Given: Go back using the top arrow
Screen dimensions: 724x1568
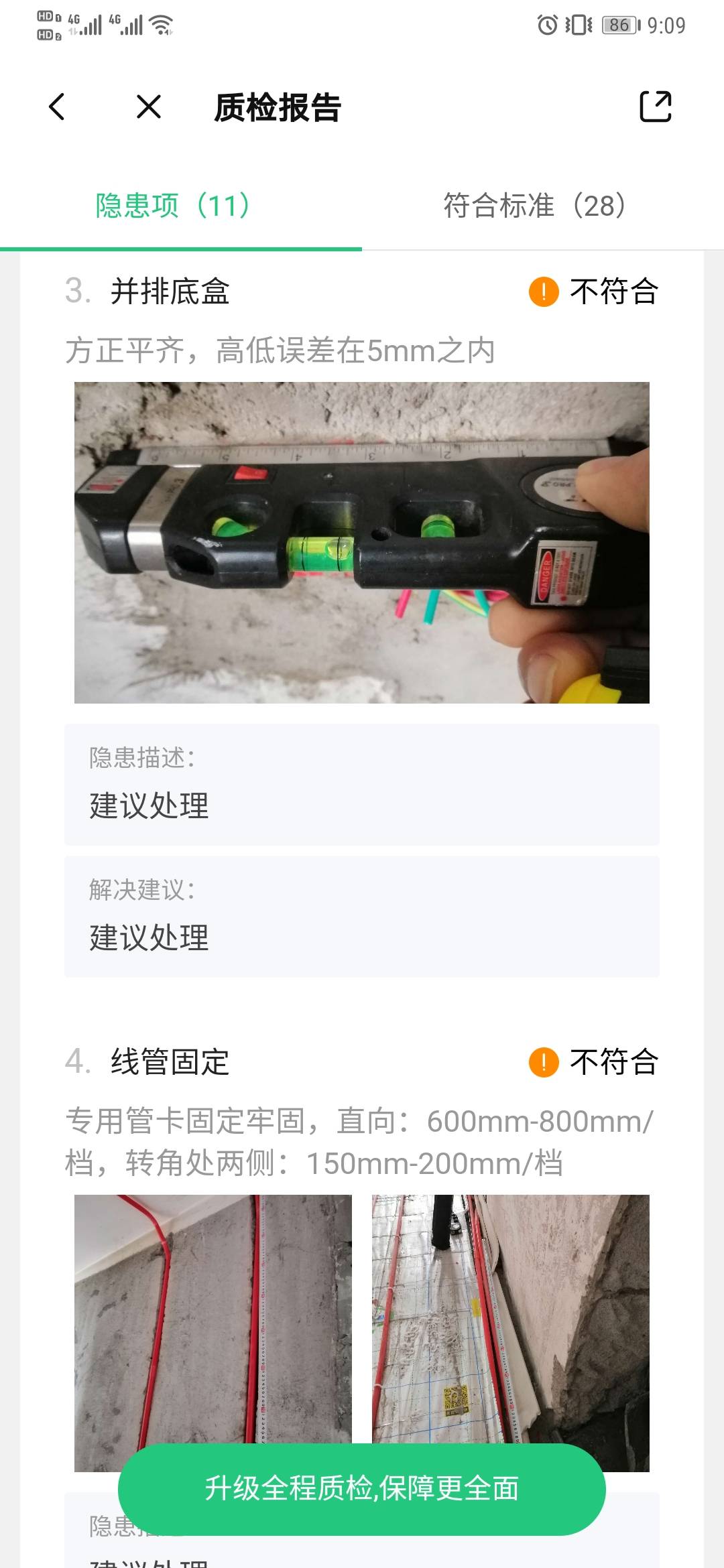Looking at the screenshot, I should 58,107.
